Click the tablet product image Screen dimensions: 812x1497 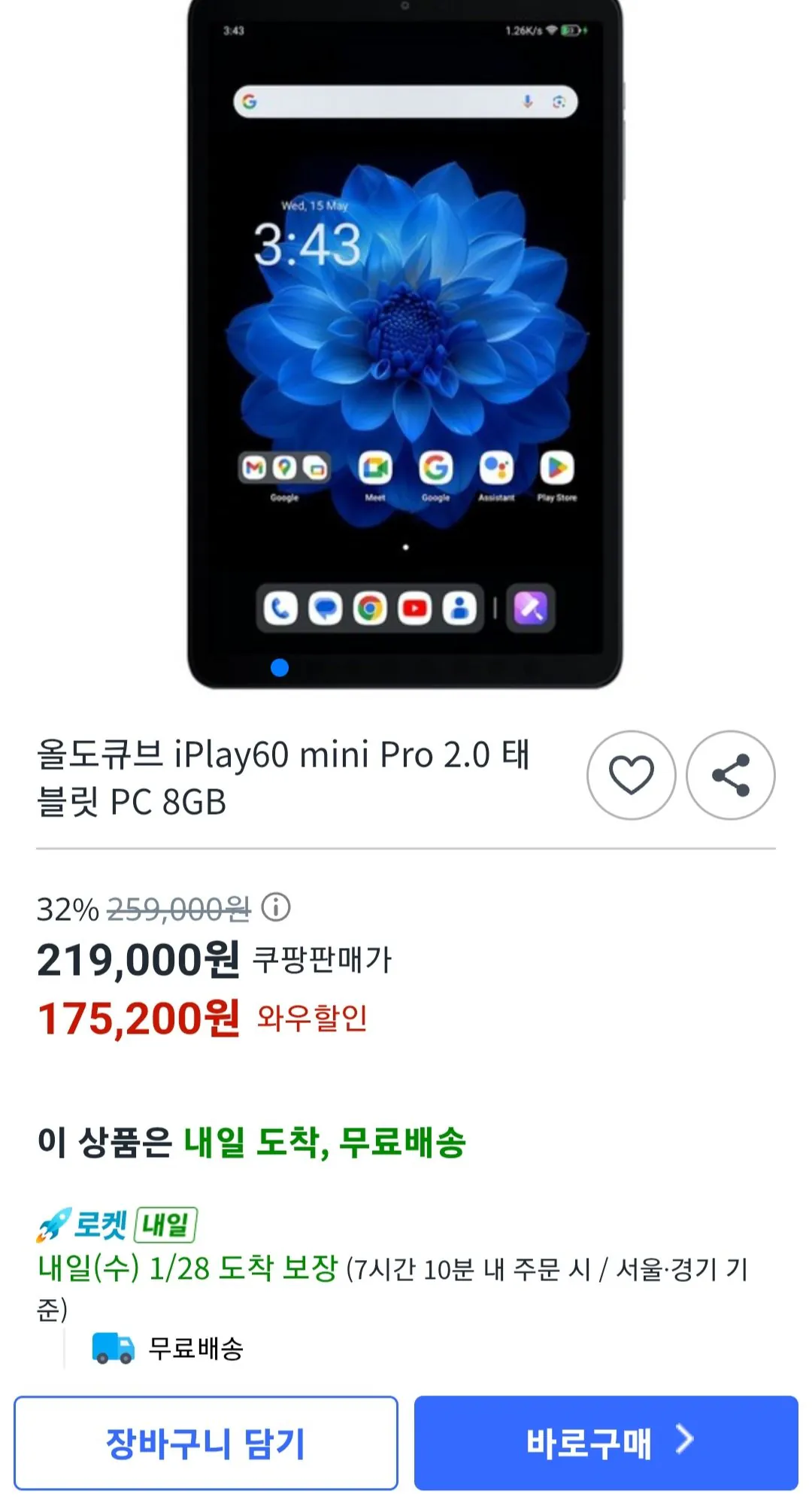tap(406, 346)
